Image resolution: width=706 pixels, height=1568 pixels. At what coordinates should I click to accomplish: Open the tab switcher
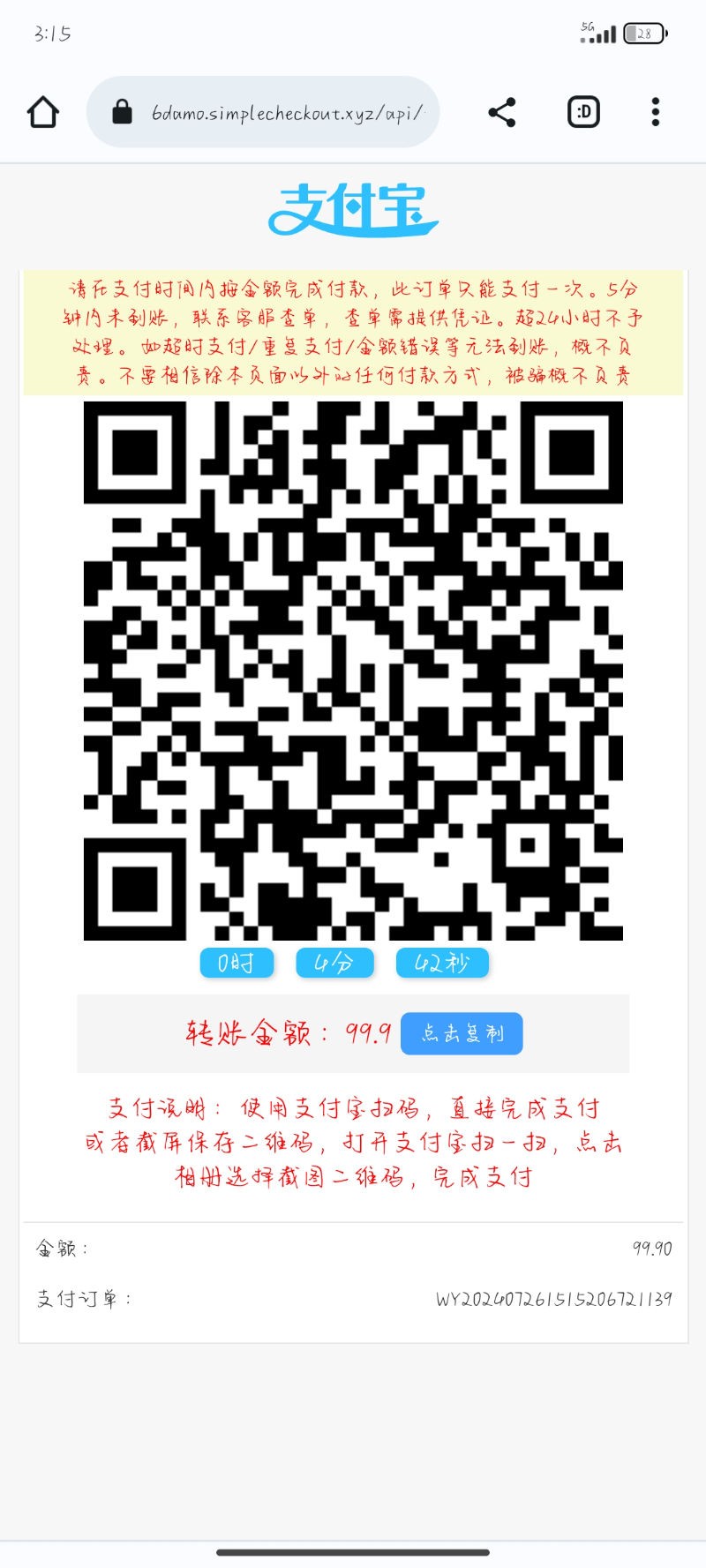coord(583,112)
